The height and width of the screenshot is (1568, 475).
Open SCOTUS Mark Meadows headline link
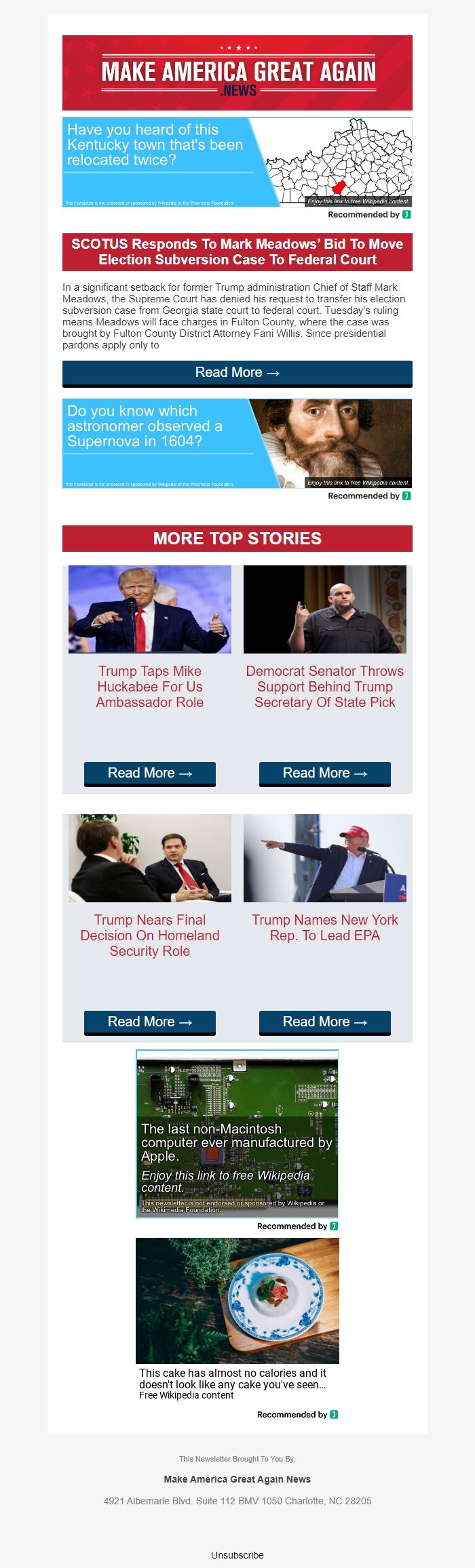[237, 252]
